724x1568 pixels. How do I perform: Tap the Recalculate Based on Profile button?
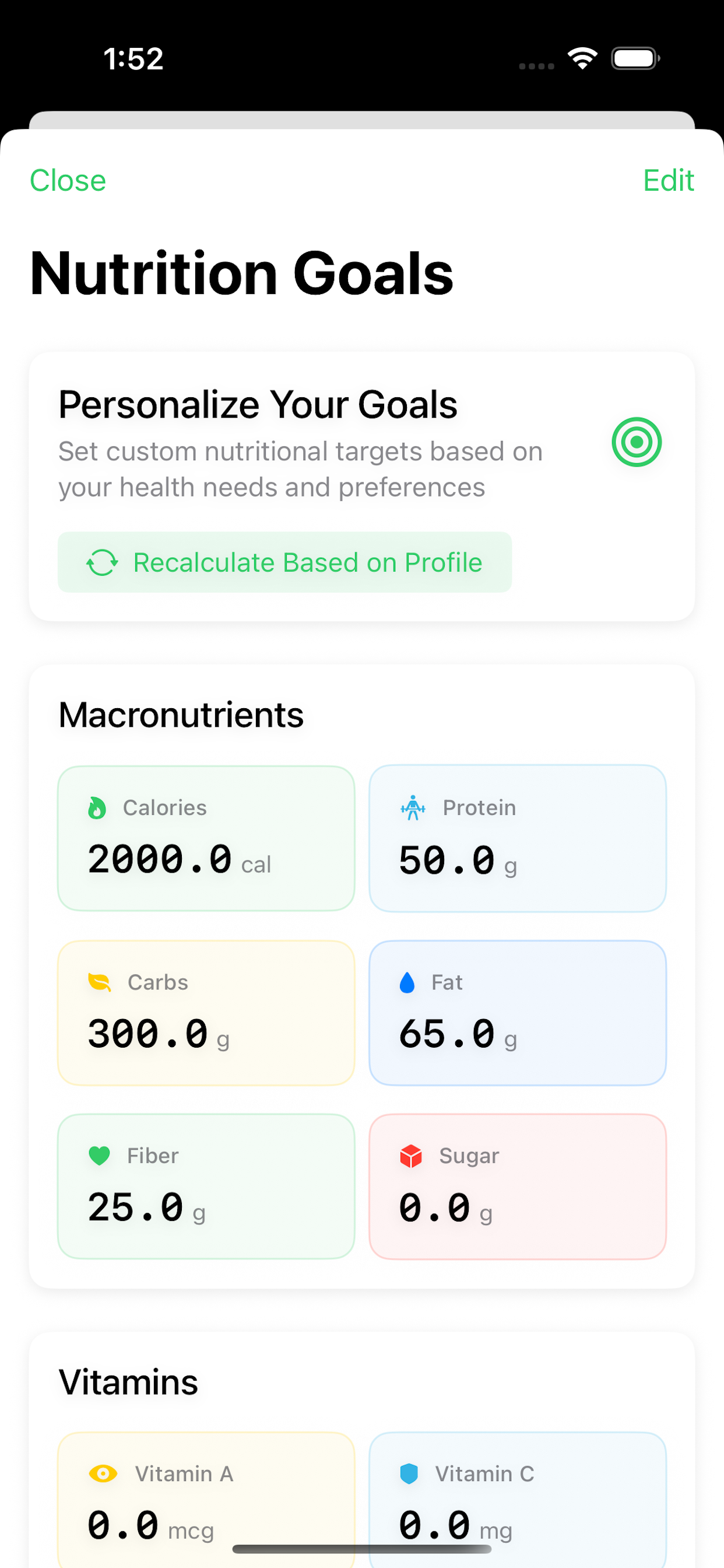(284, 562)
